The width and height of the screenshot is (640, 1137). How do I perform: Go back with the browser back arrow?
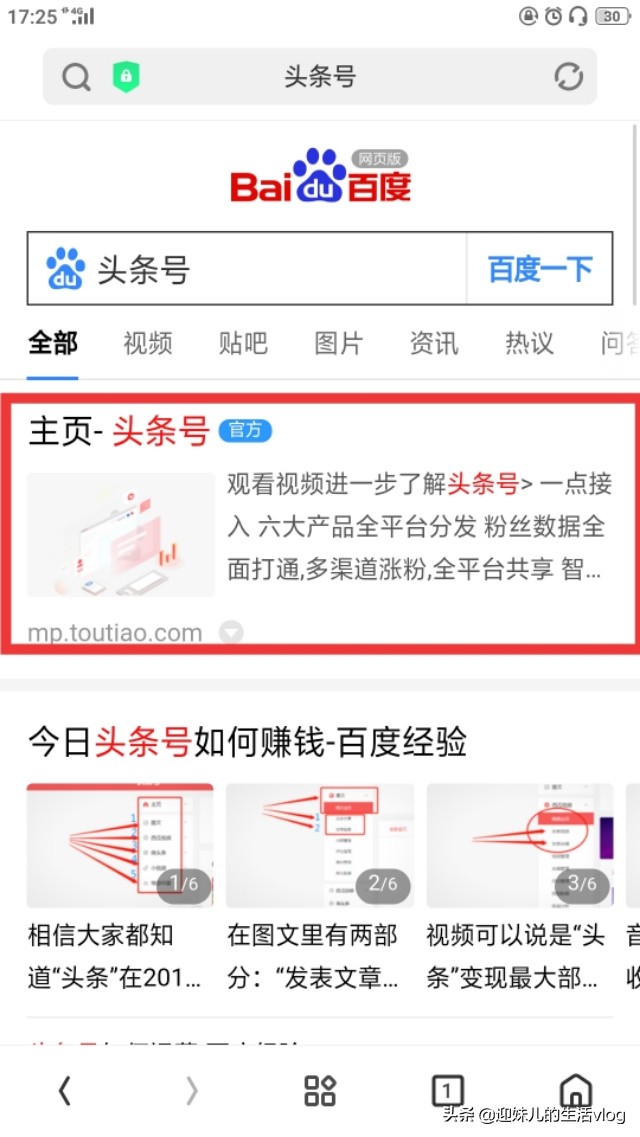(x=65, y=1090)
